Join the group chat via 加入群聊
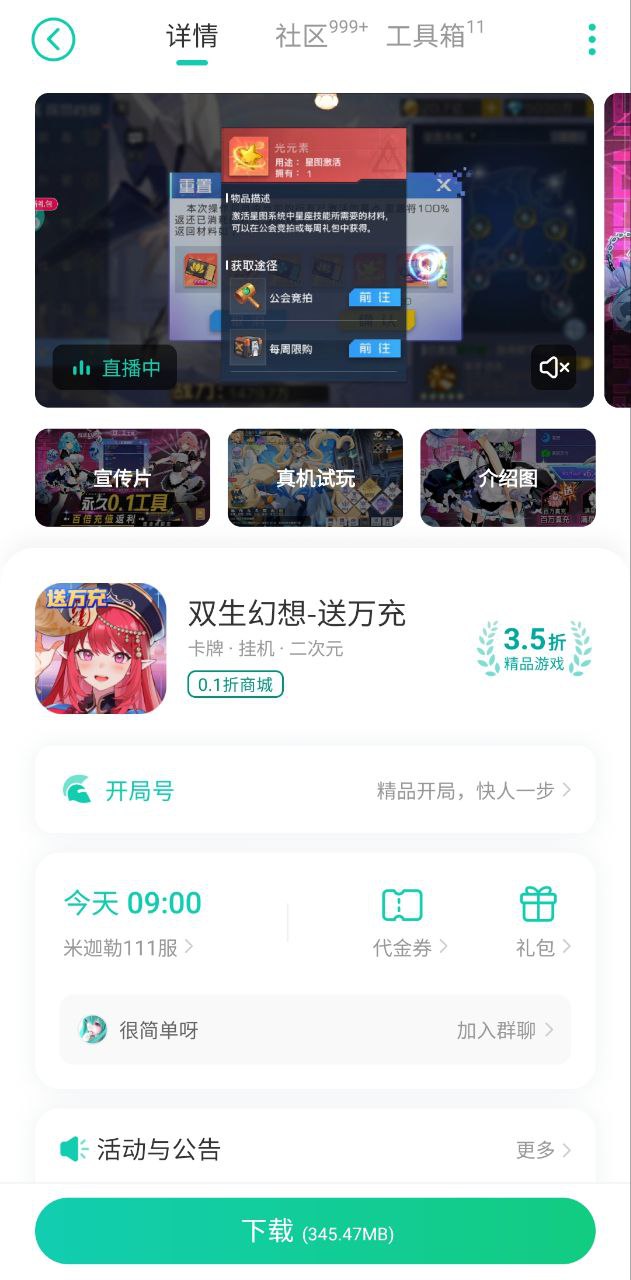Screen dimensions: 631x1280 pos(504,1030)
